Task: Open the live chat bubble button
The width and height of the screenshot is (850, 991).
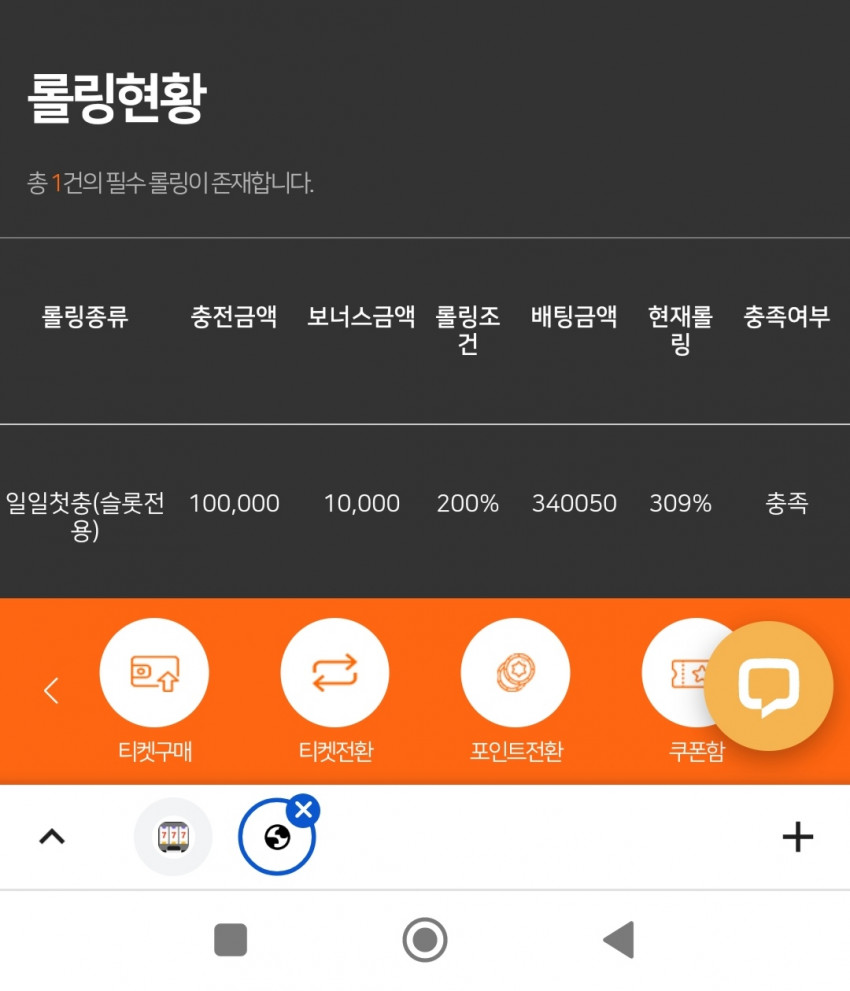Action: point(768,686)
